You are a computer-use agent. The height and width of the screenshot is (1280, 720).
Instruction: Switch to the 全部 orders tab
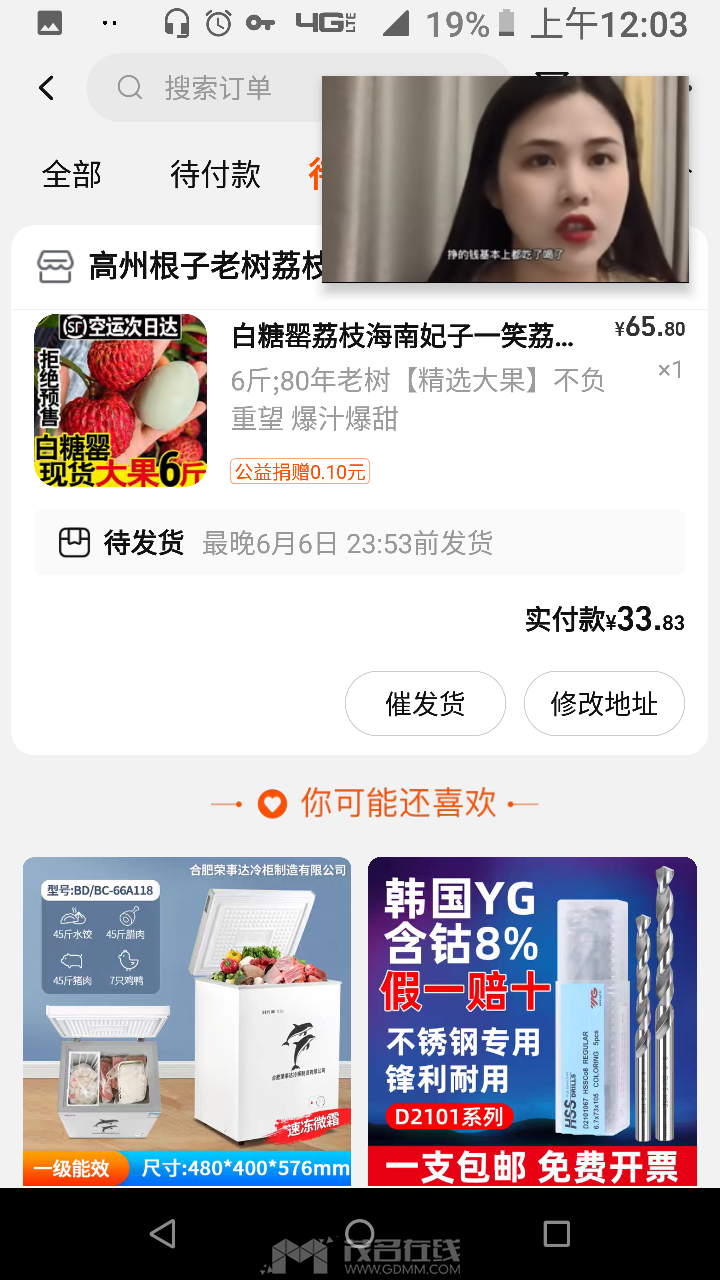pyautogui.click(x=72, y=175)
